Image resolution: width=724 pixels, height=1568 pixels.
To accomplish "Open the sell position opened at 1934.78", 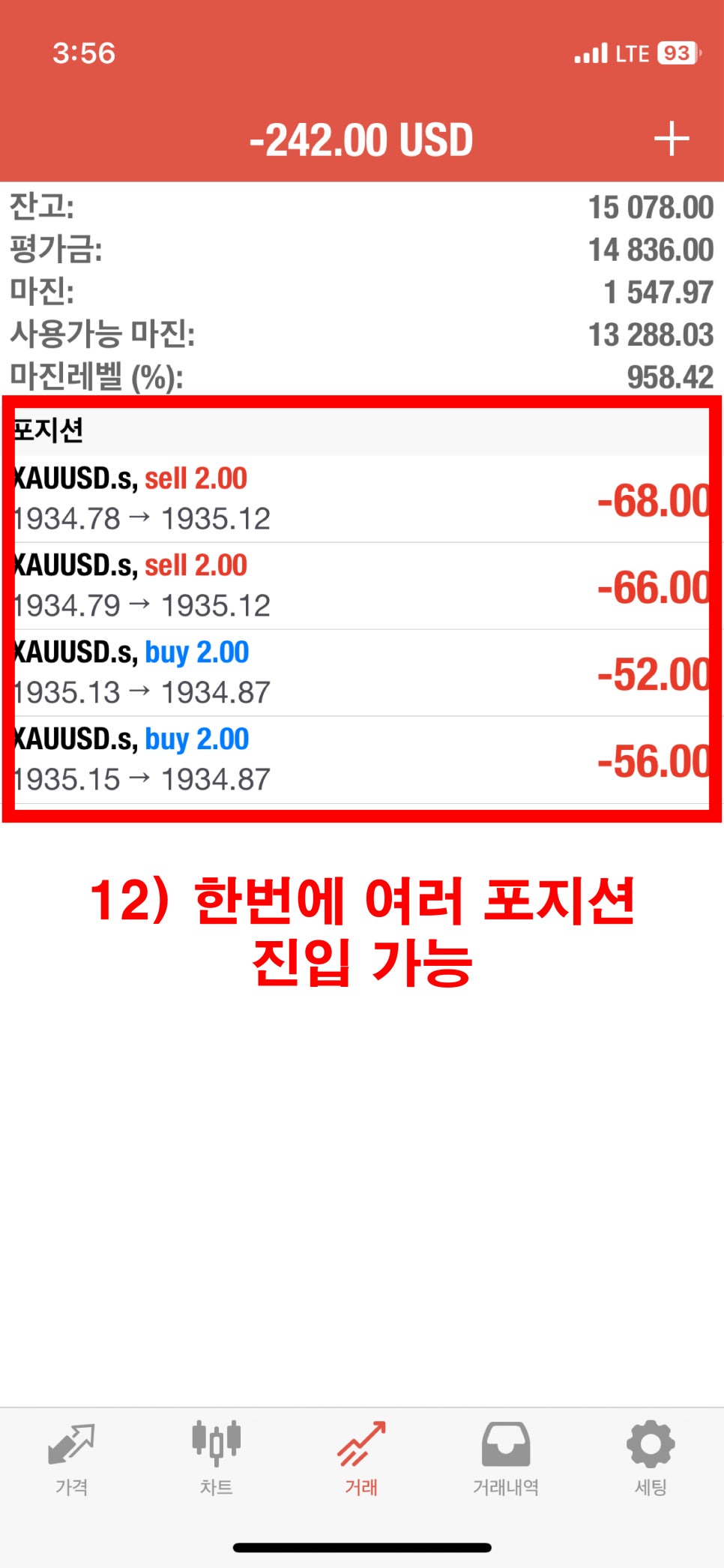I will (362, 499).
